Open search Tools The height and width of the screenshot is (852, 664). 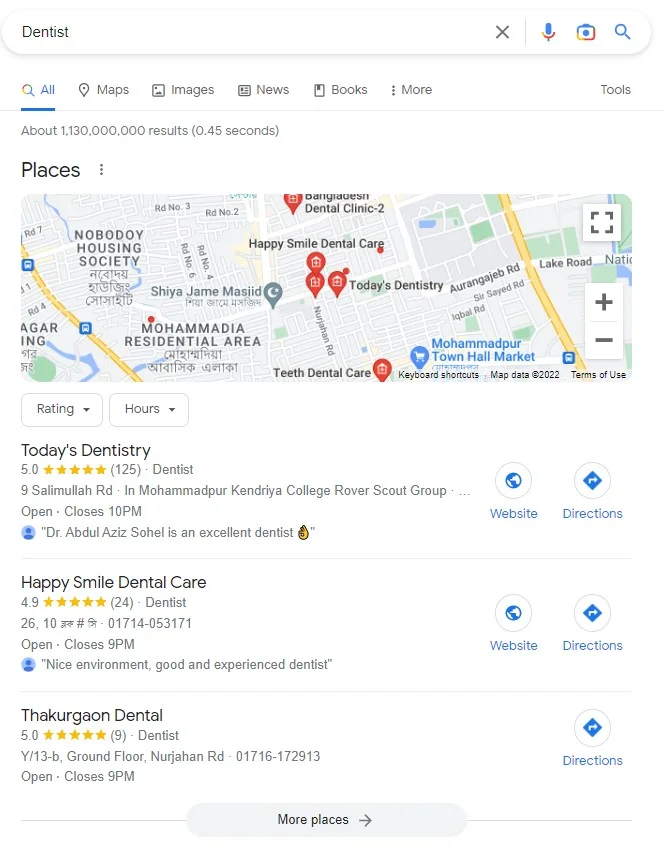click(615, 90)
